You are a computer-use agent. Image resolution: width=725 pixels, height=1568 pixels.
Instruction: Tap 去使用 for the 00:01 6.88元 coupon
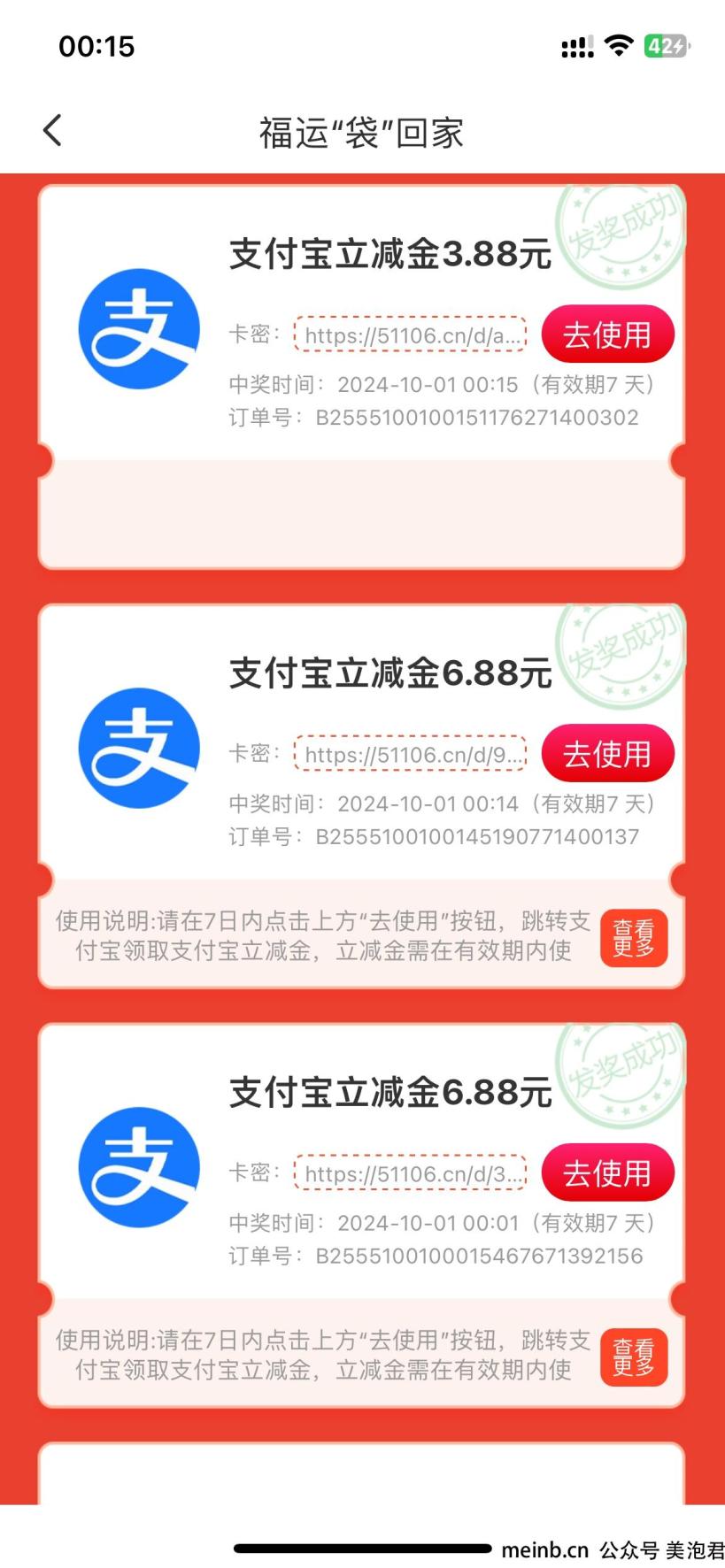tap(607, 1173)
